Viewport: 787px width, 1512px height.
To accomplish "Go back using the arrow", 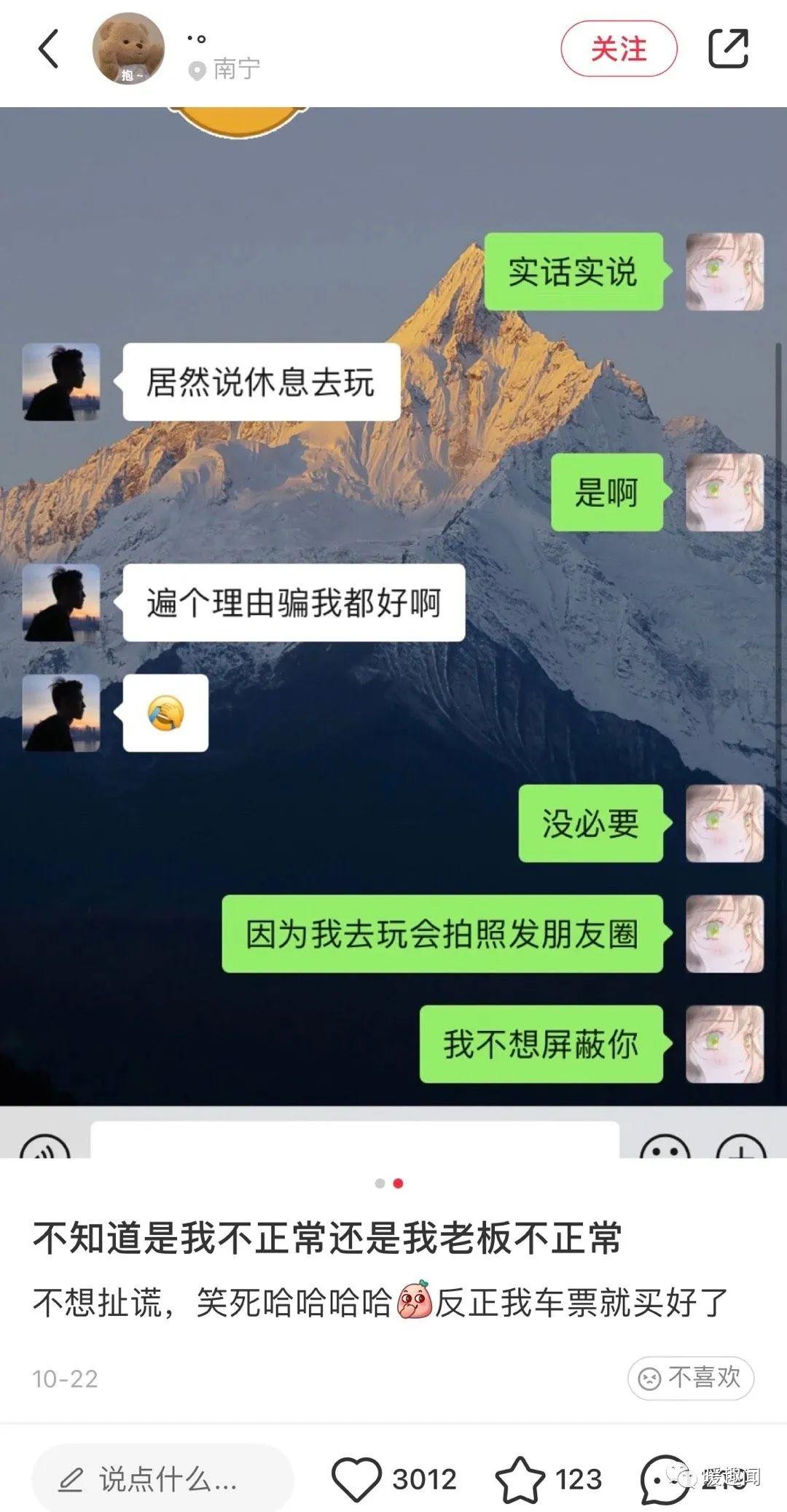I will coord(49,50).
